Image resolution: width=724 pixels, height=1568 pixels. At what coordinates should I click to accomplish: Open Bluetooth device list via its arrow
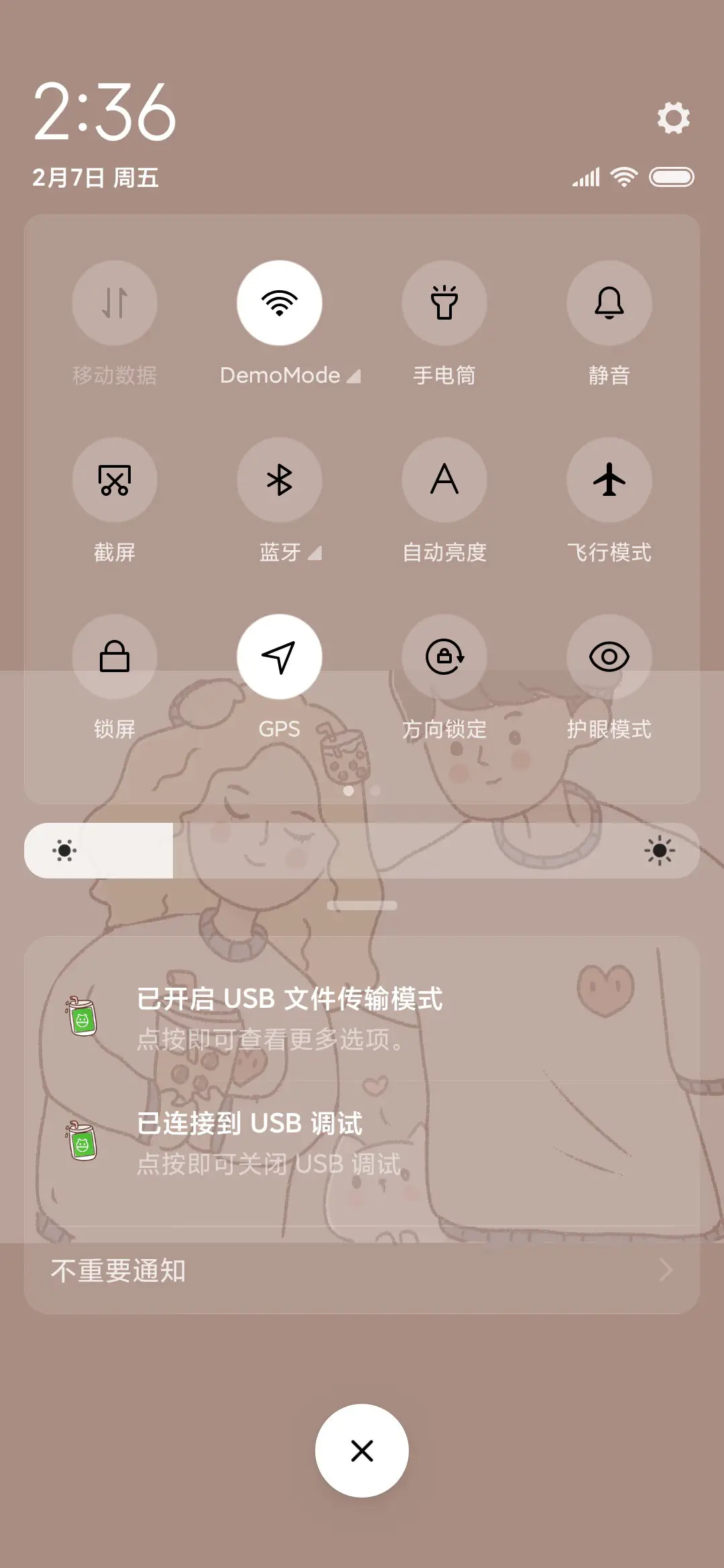click(x=314, y=553)
